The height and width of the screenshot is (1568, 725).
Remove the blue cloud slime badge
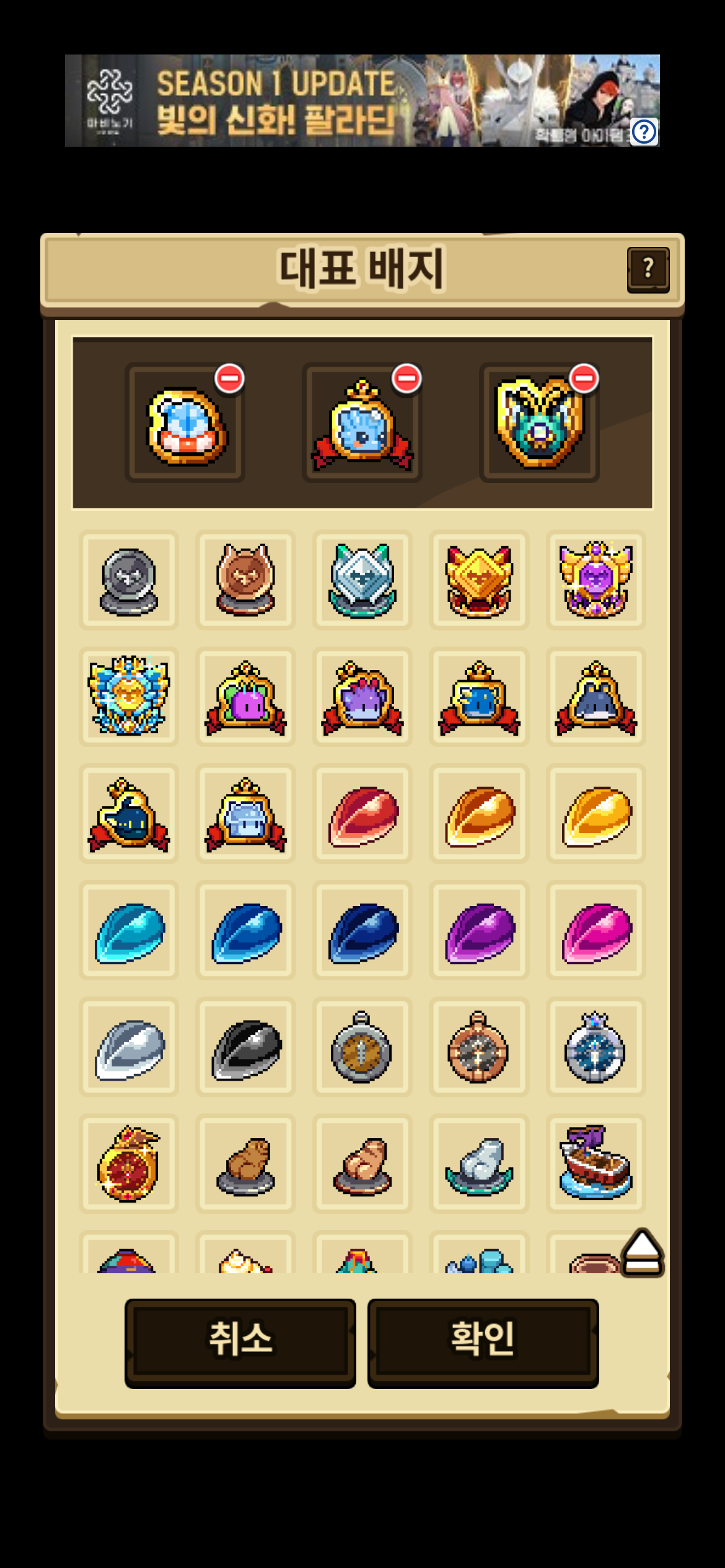(x=406, y=378)
